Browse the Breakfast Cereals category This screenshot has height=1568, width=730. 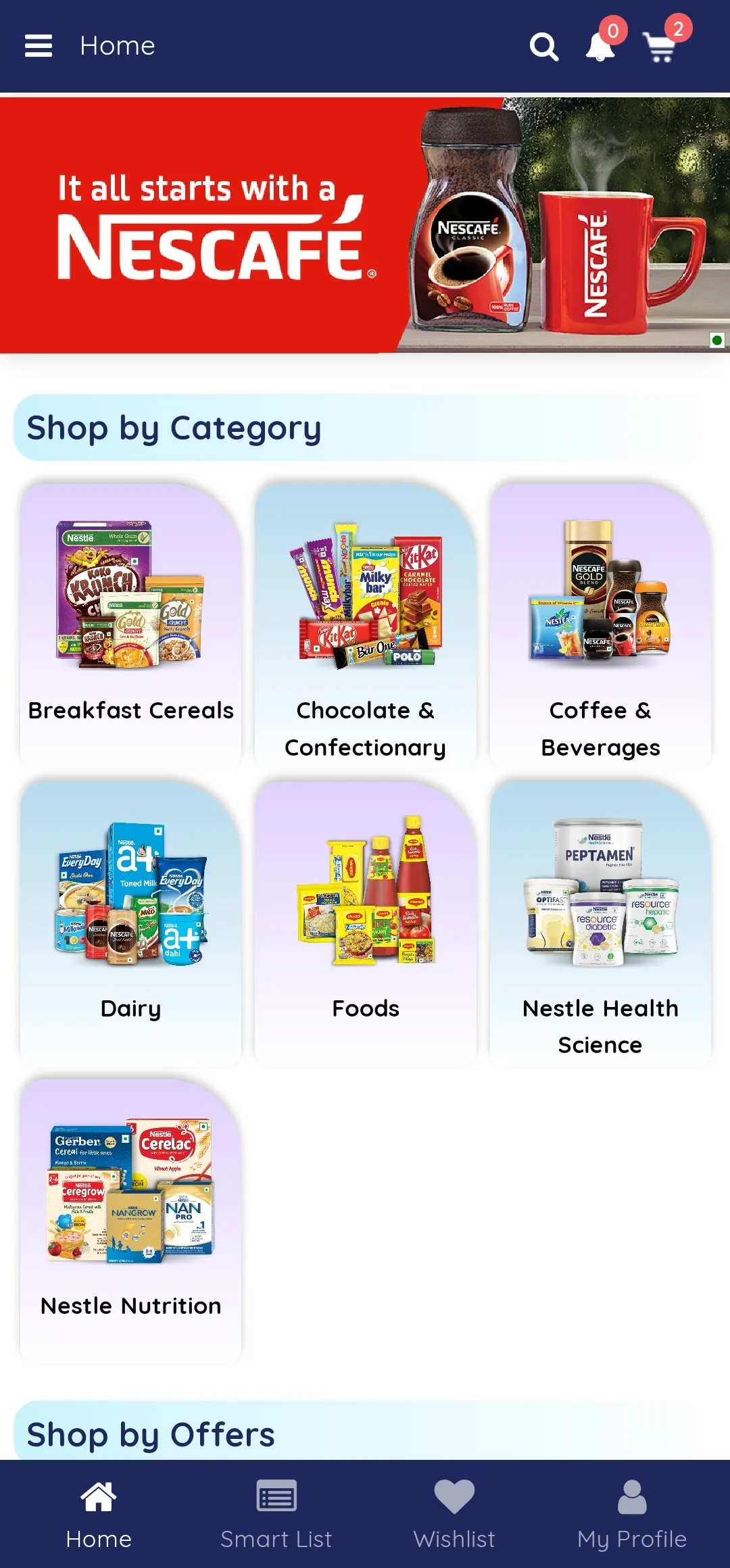130,624
